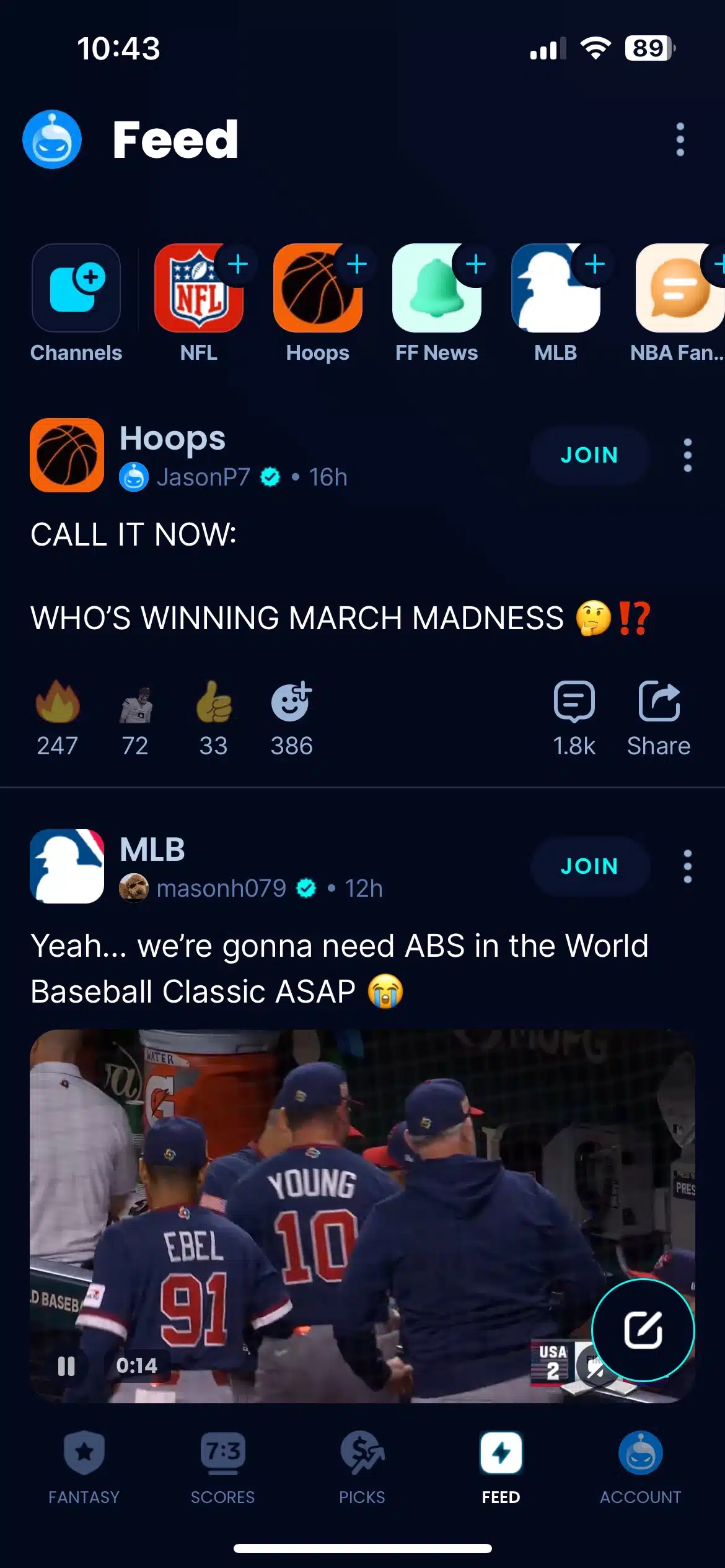
Task: Share the March Madness post
Action: (659, 703)
